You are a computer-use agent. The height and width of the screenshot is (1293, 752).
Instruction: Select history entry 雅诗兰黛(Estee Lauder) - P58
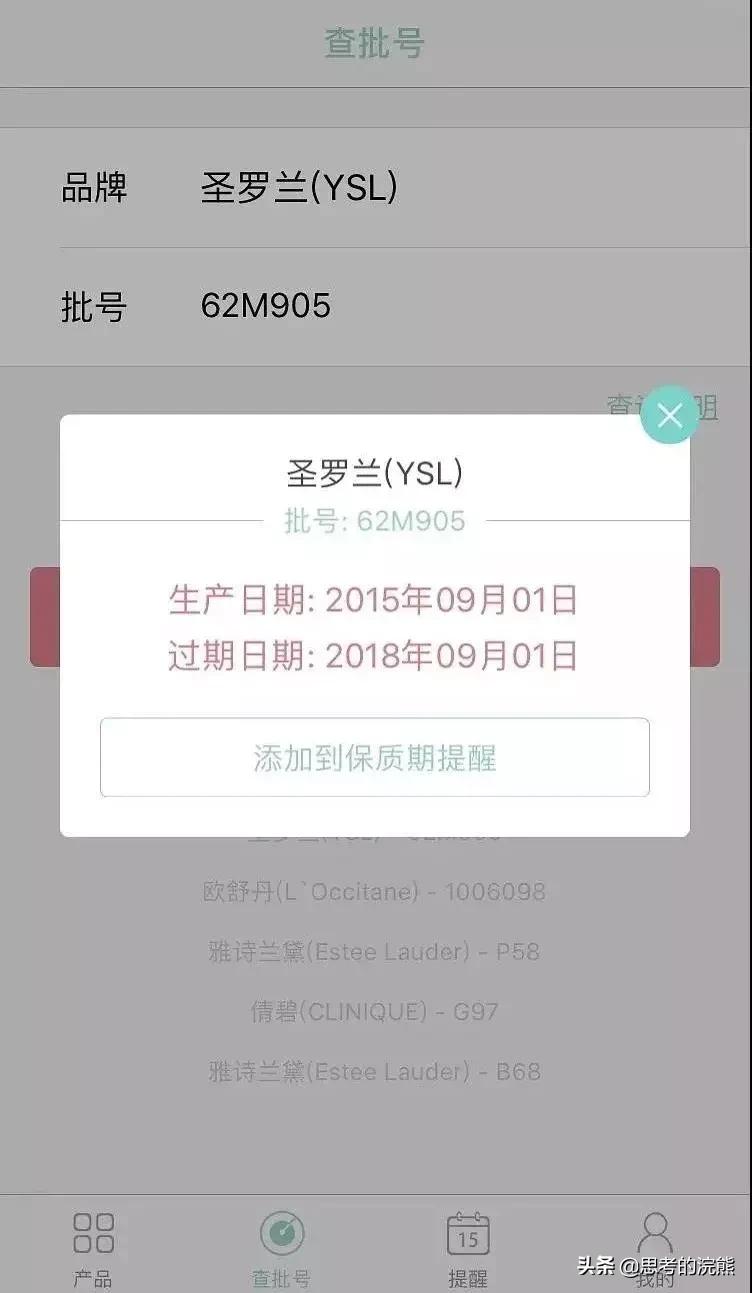[x=376, y=951]
